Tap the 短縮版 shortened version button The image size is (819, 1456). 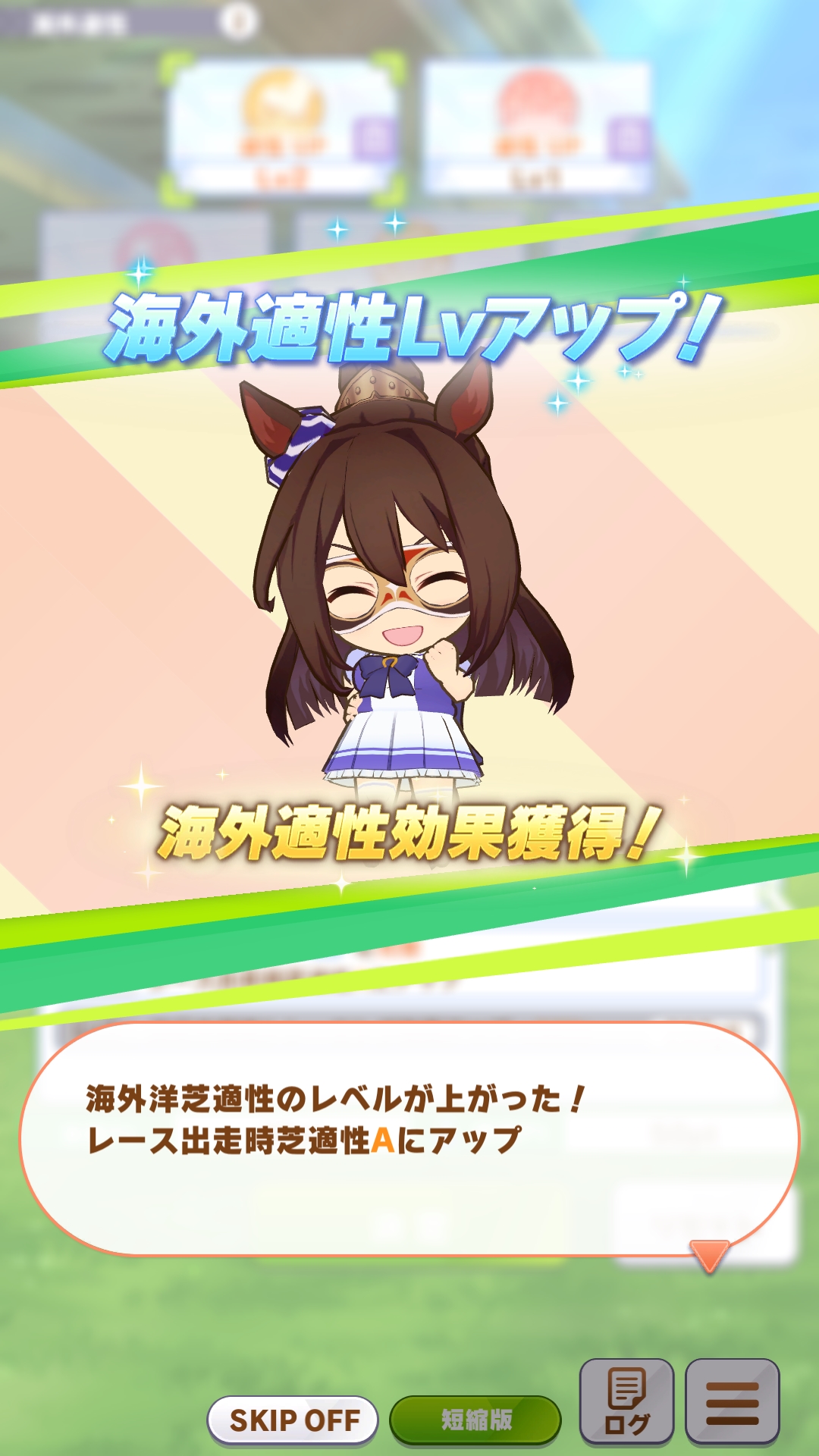click(x=475, y=1420)
